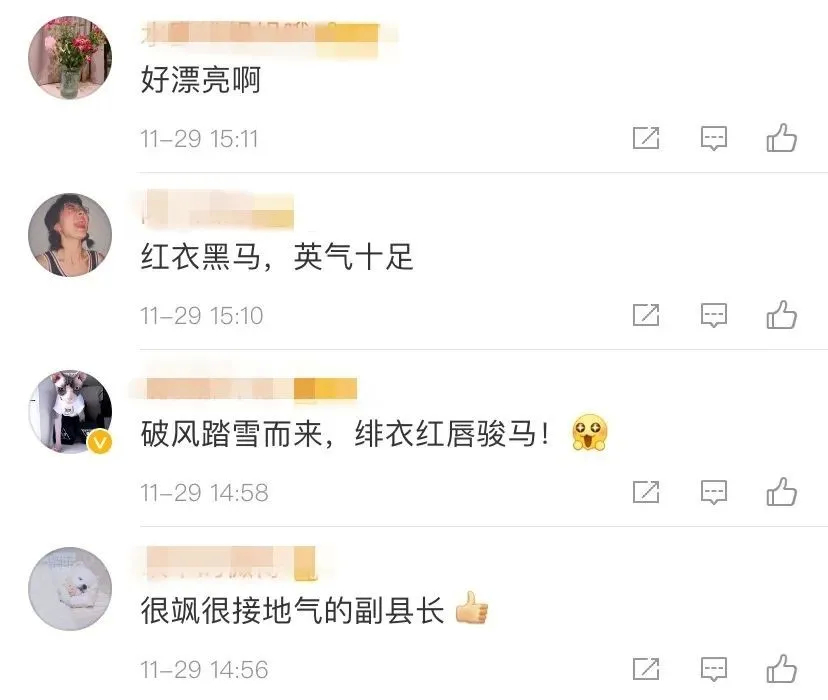The image size is (828, 700).
Task: Like the comment "红衣黑马，英气十足"
Action: [782, 315]
